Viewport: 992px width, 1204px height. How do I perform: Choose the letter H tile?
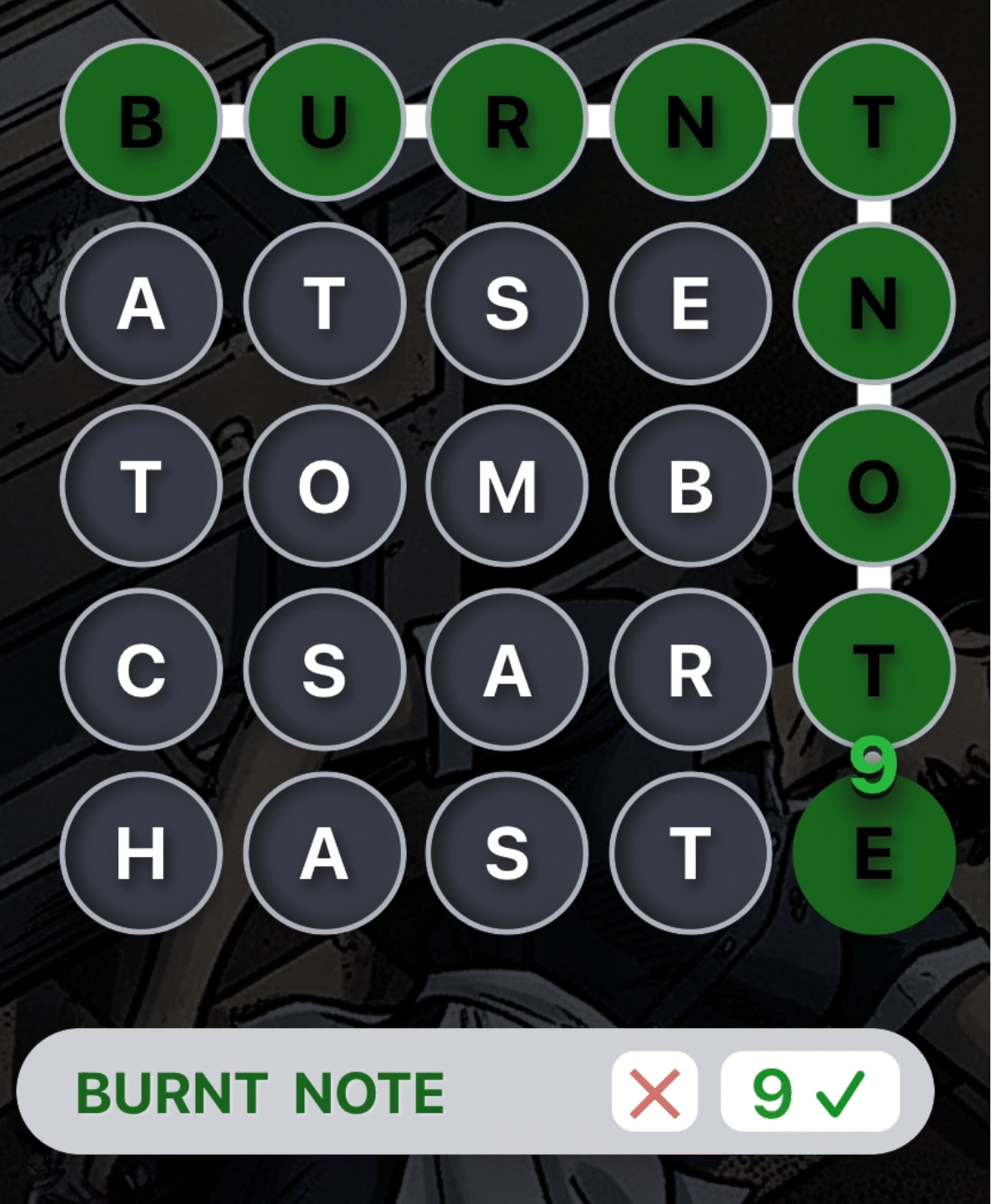click(141, 853)
